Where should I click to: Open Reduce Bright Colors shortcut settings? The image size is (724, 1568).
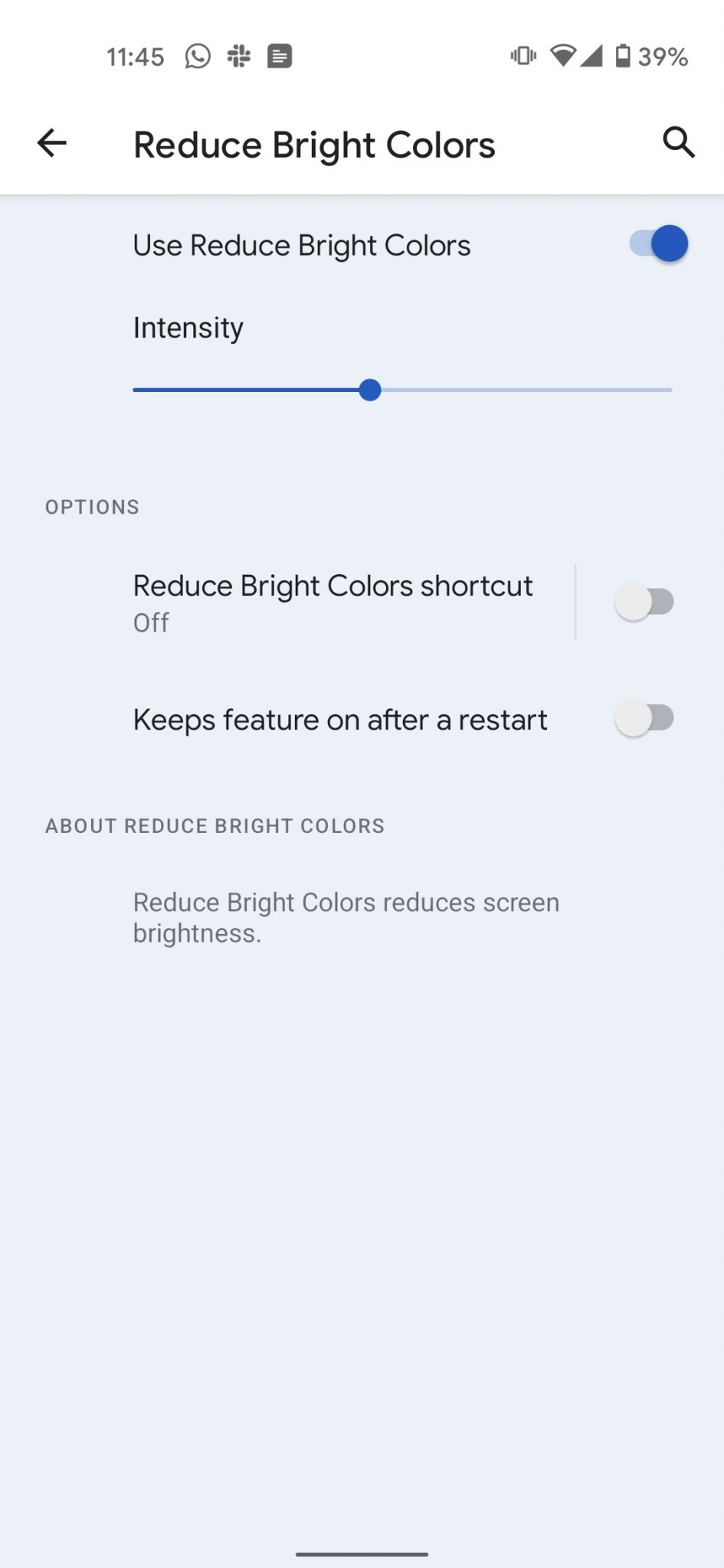[333, 603]
